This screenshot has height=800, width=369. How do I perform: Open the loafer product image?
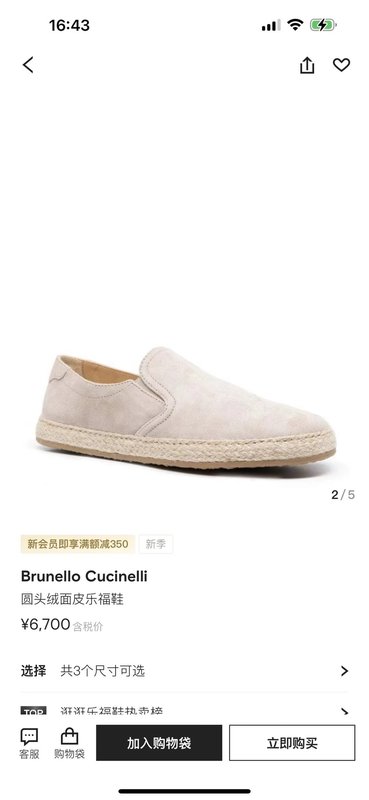click(x=186, y=407)
